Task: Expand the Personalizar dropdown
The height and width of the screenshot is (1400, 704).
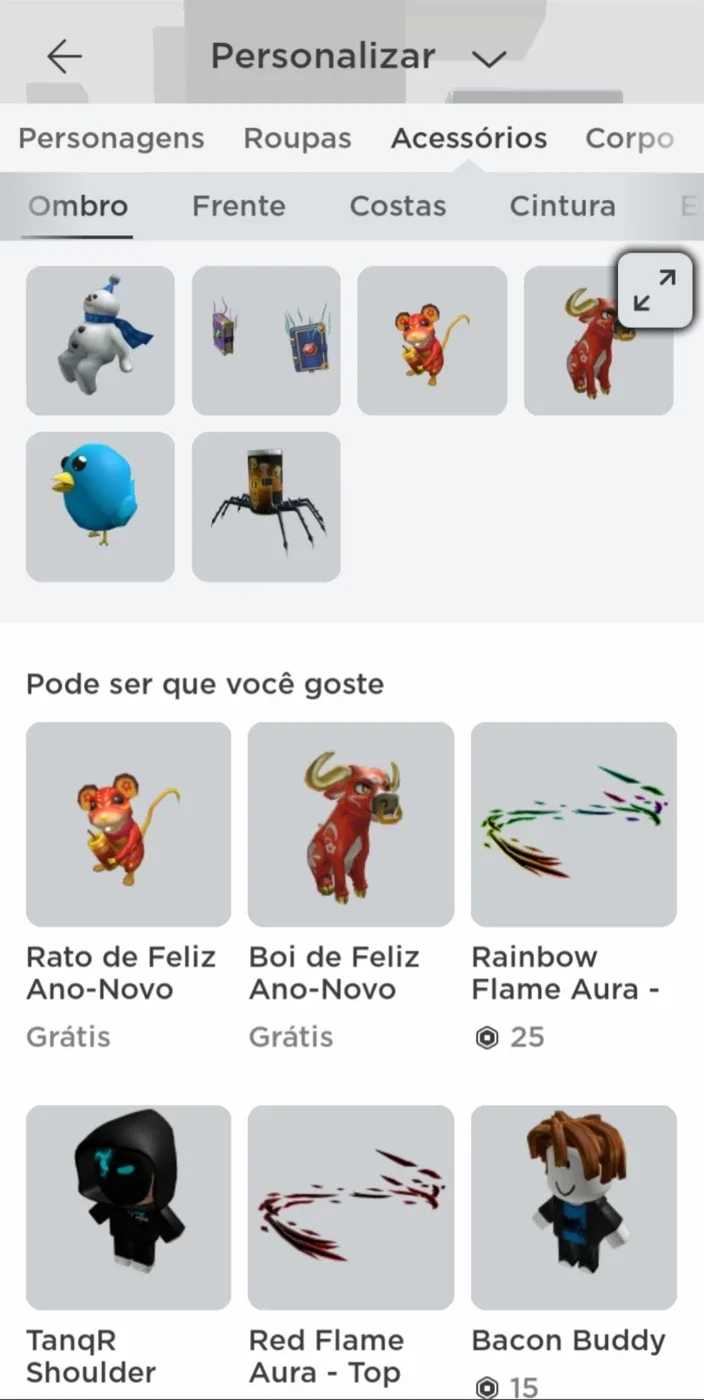Action: pyautogui.click(x=489, y=59)
